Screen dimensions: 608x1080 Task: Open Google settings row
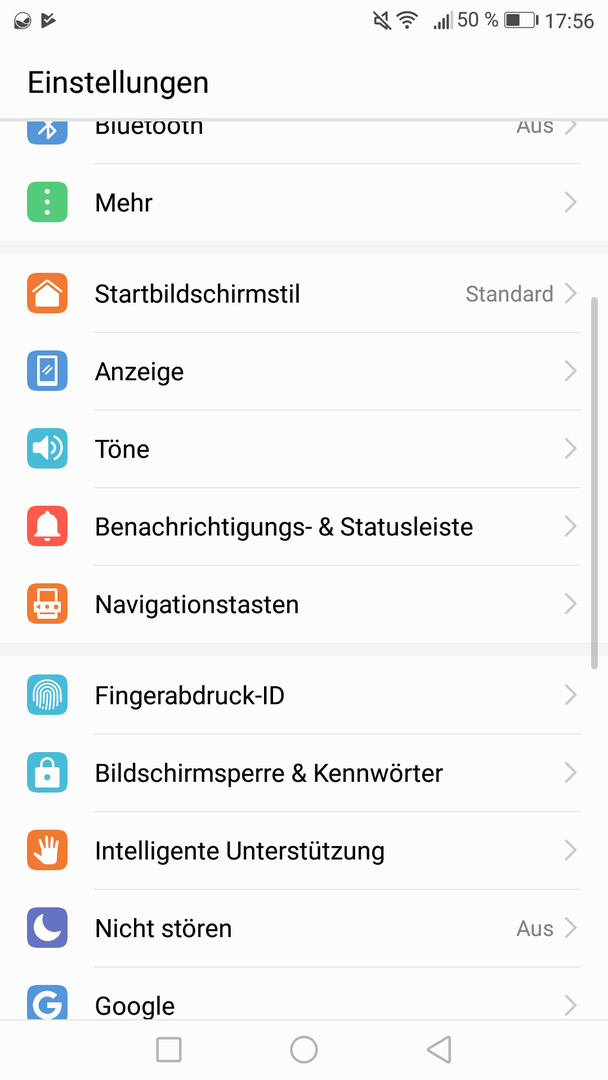[304, 994]
